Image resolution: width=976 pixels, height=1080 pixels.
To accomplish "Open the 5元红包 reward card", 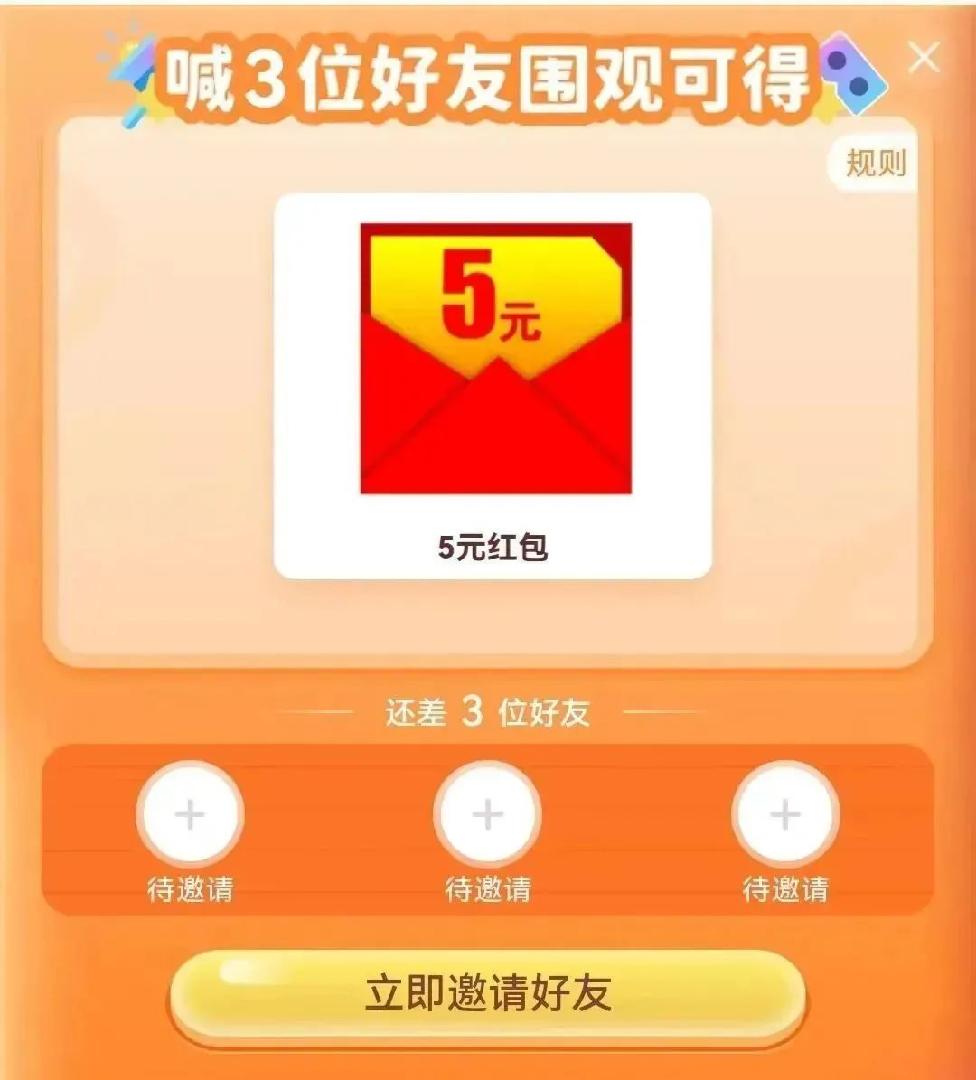I will click(x=493, y=386).
